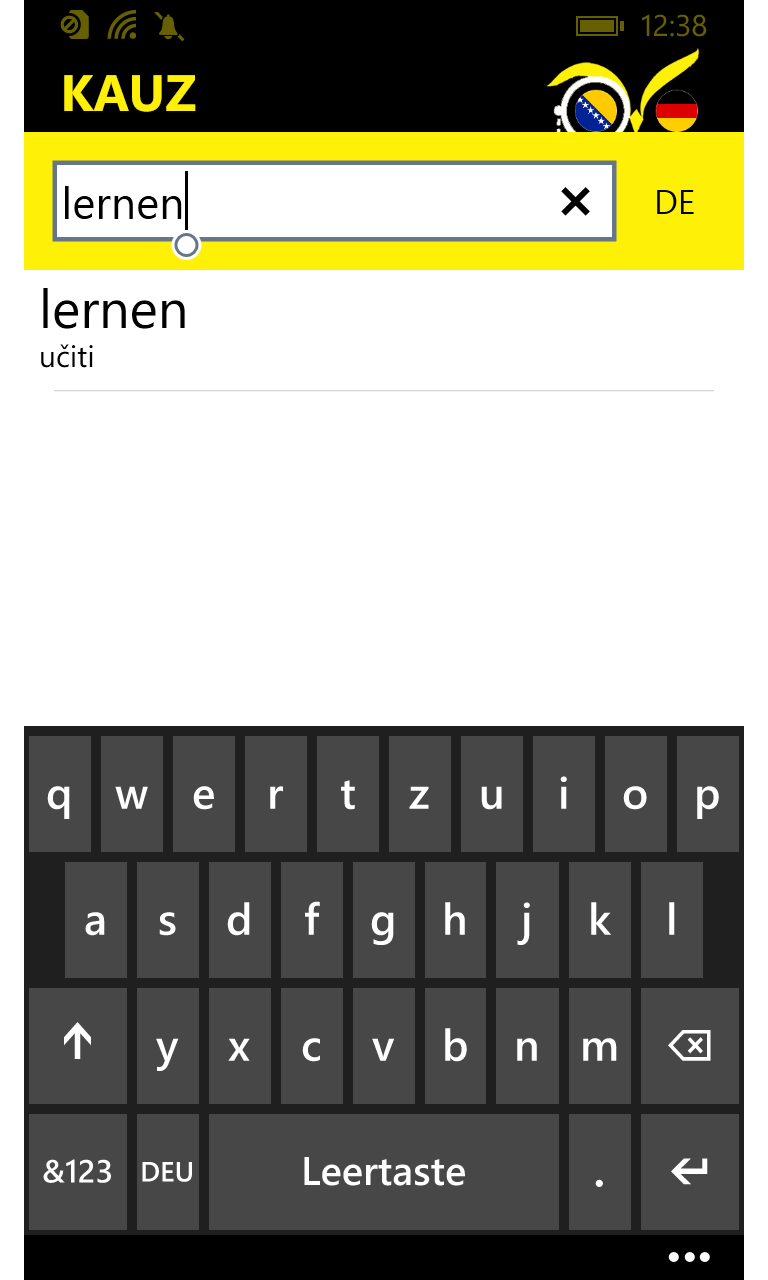Tap the Leertaste space key
768x1280 pixels.
pos(384,1172)
